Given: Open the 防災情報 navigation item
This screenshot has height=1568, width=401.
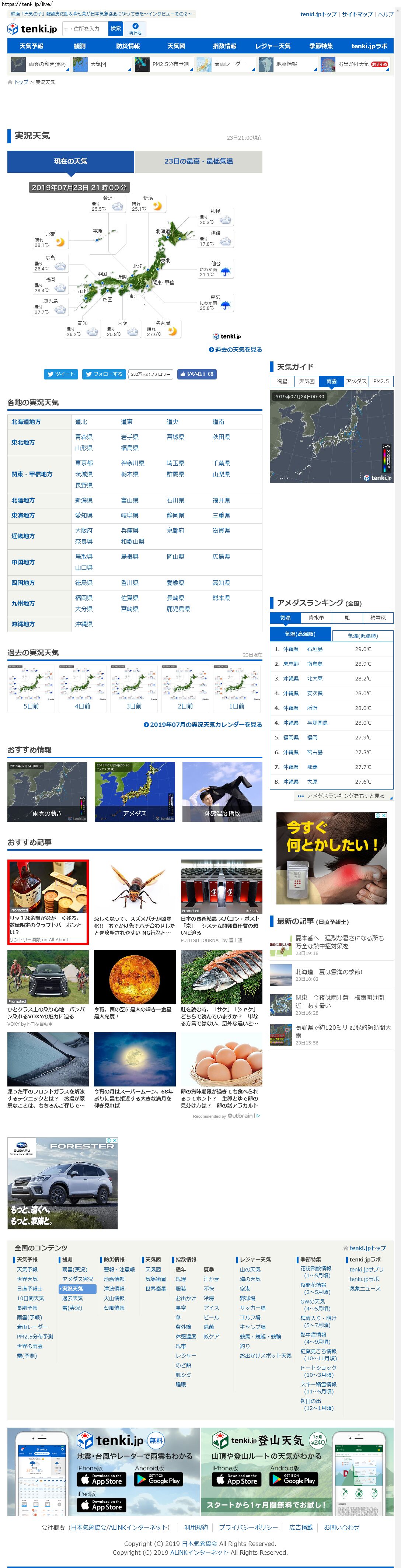Looking at the screenshot, I should [x=128, y=46].
